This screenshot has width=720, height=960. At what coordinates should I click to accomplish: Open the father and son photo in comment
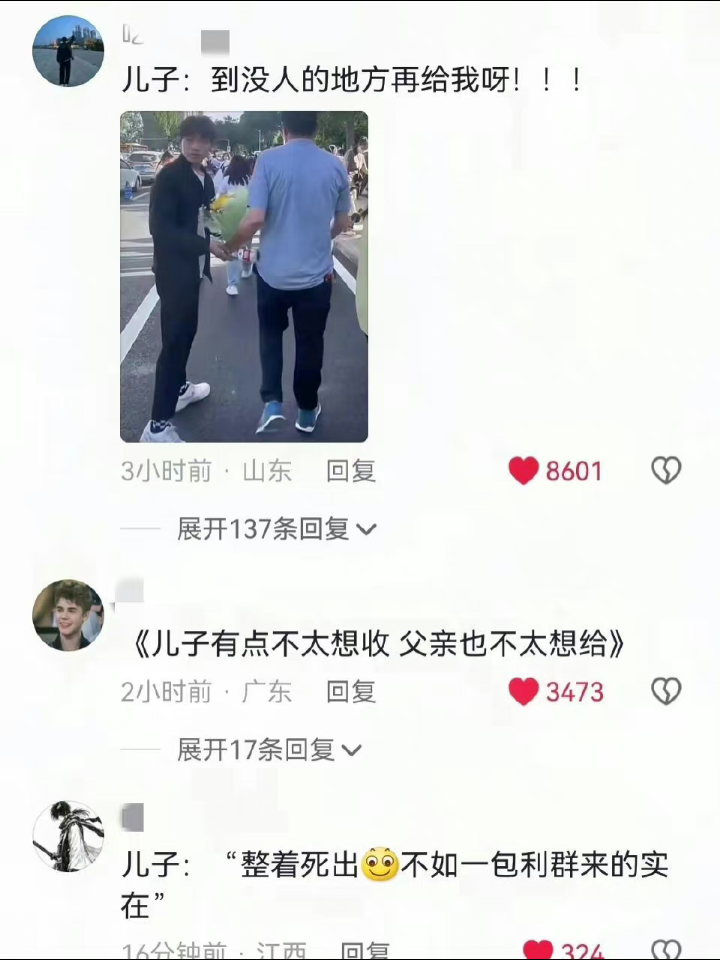(244, 277)
